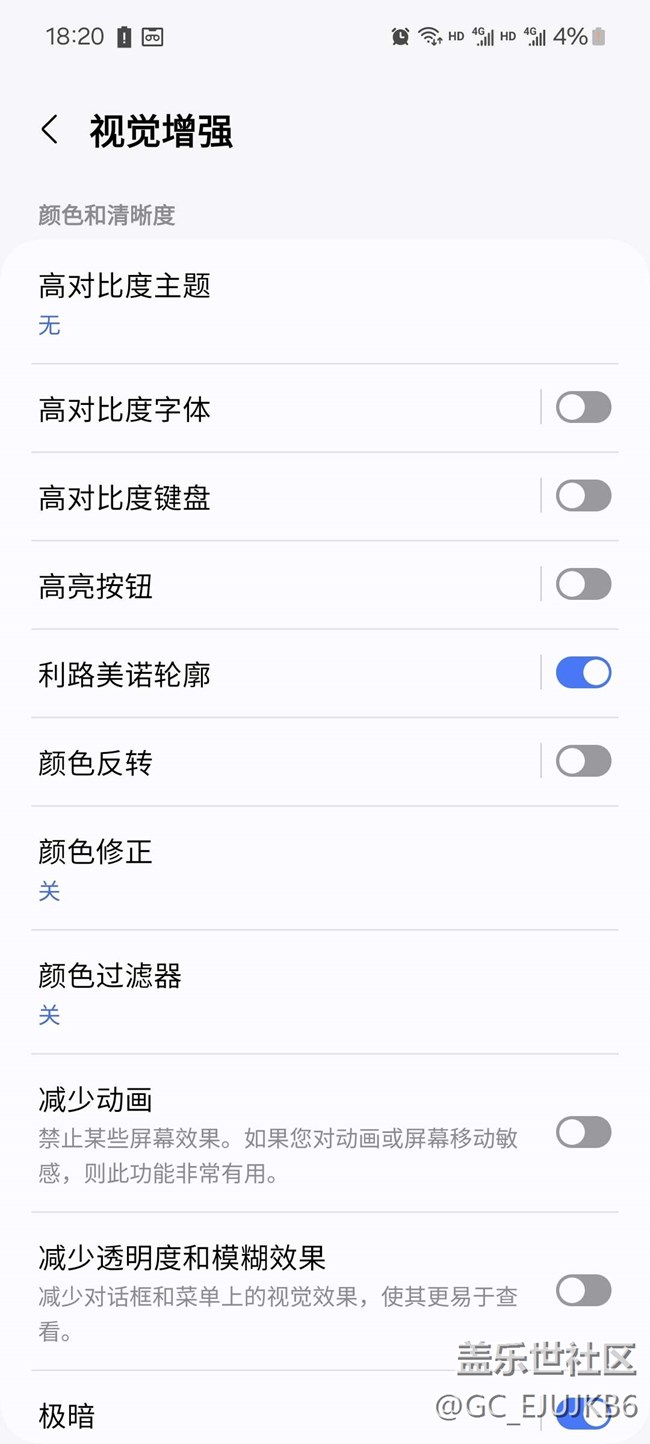Viewport: 650px width, 1444px height.
Task: Enable 高亮按钮 switch
Action: (583, 584)
